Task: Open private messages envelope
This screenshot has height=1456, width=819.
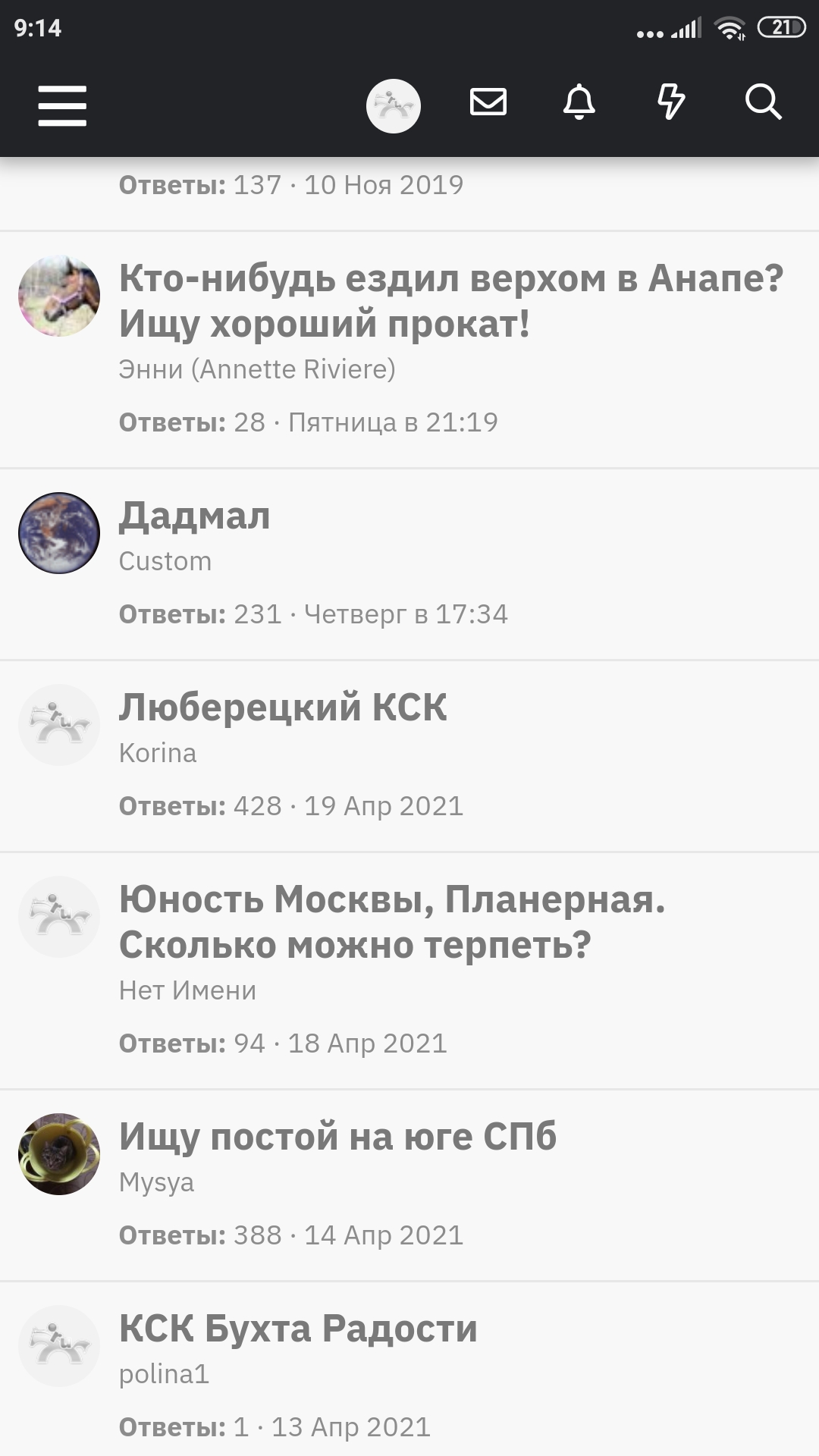Action: [488, 102]
